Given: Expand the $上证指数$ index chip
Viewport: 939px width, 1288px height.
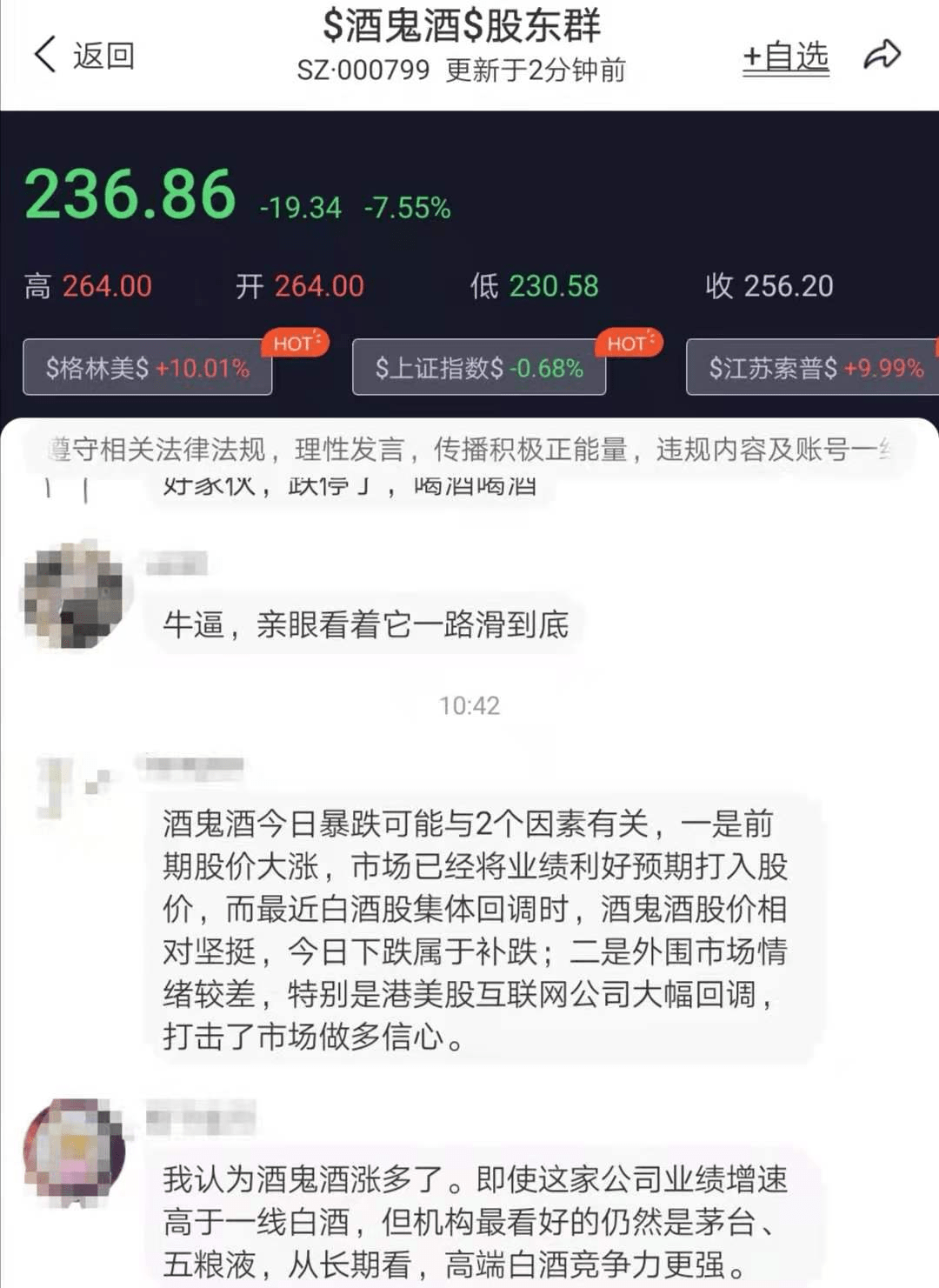Looking at the screenshot, I should 478,369.
